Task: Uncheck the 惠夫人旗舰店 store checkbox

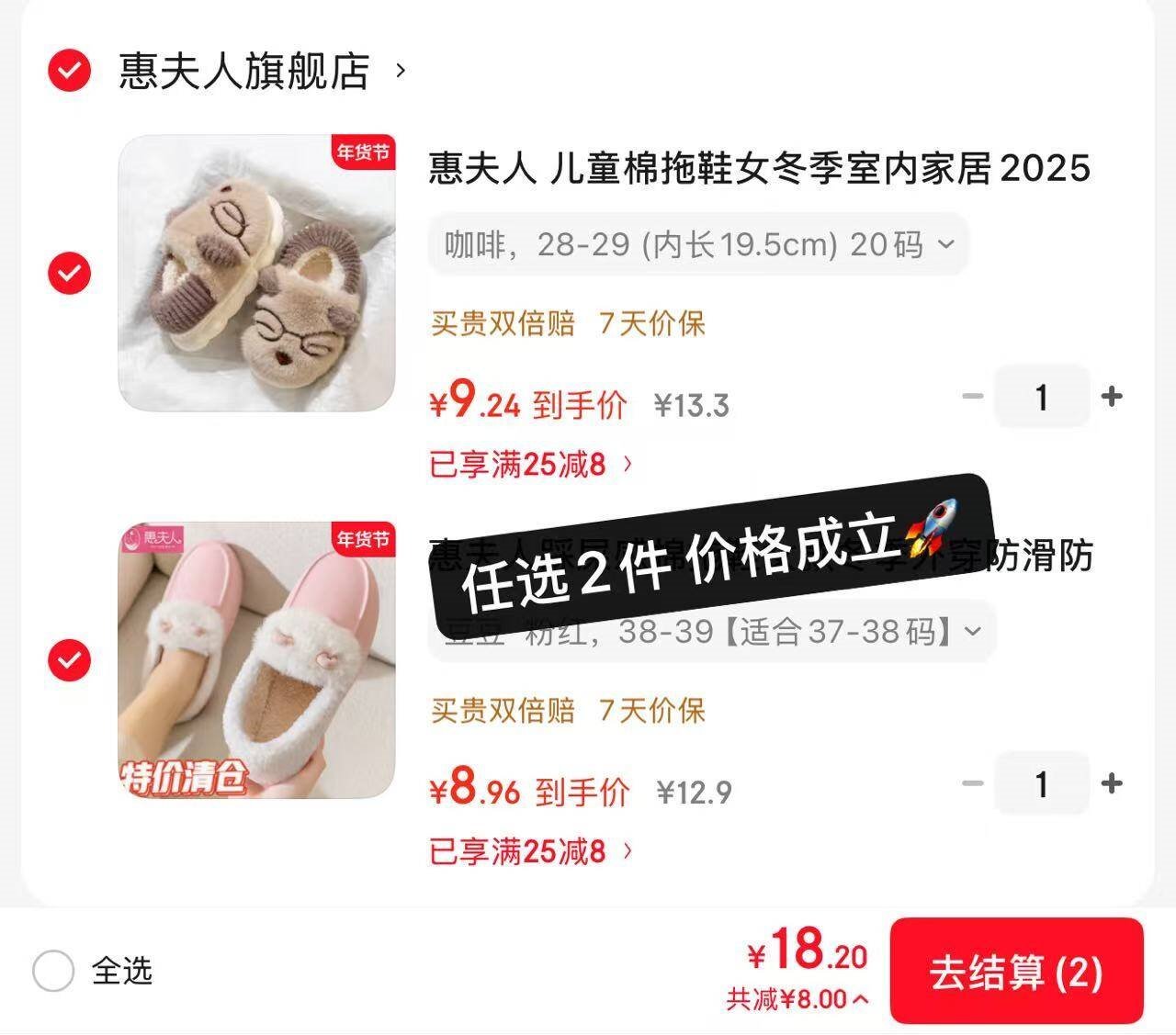Action: pyautogui.click(x=69, y=71)
